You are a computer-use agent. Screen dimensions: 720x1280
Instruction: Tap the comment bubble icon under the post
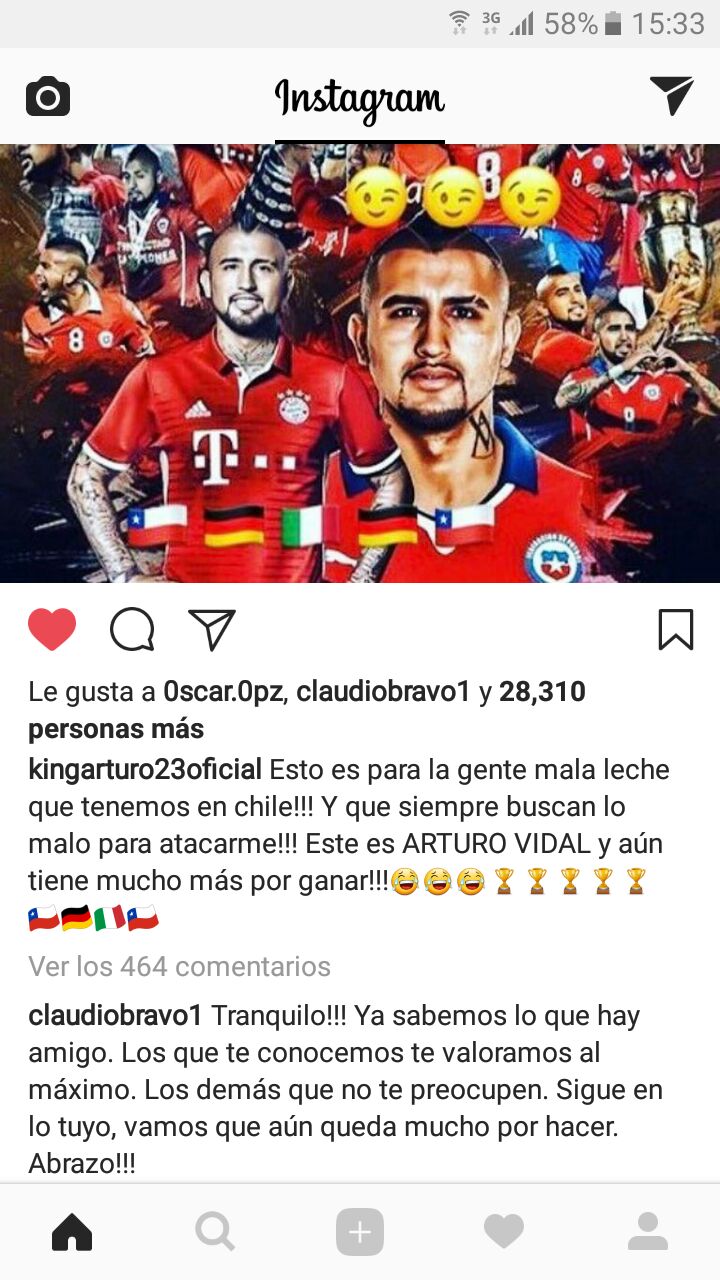click(x=132, y=630)
